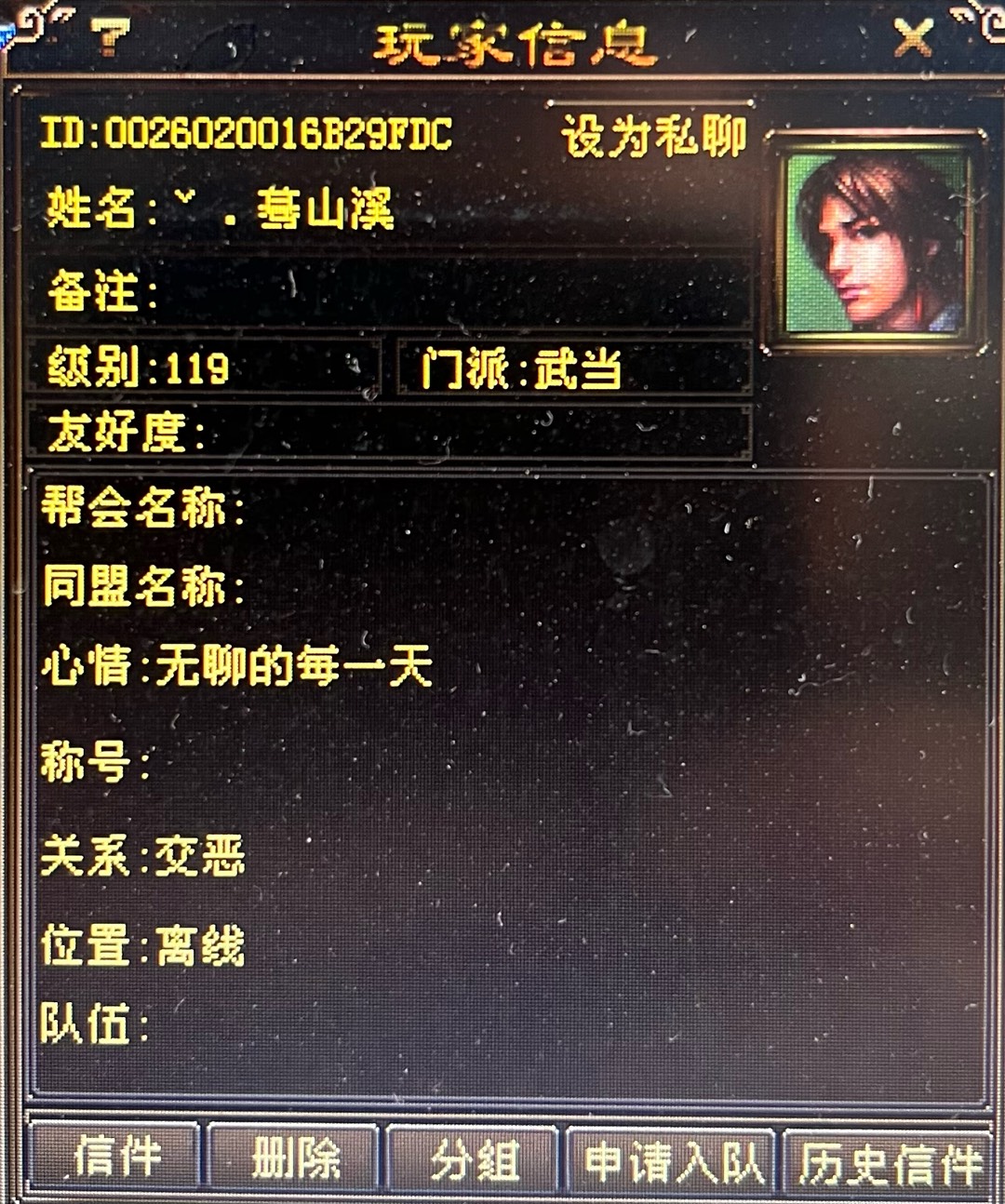The width and height of the screenshot is (1005, 1204).
Task: Close the player info window
Action: (913, 39)
